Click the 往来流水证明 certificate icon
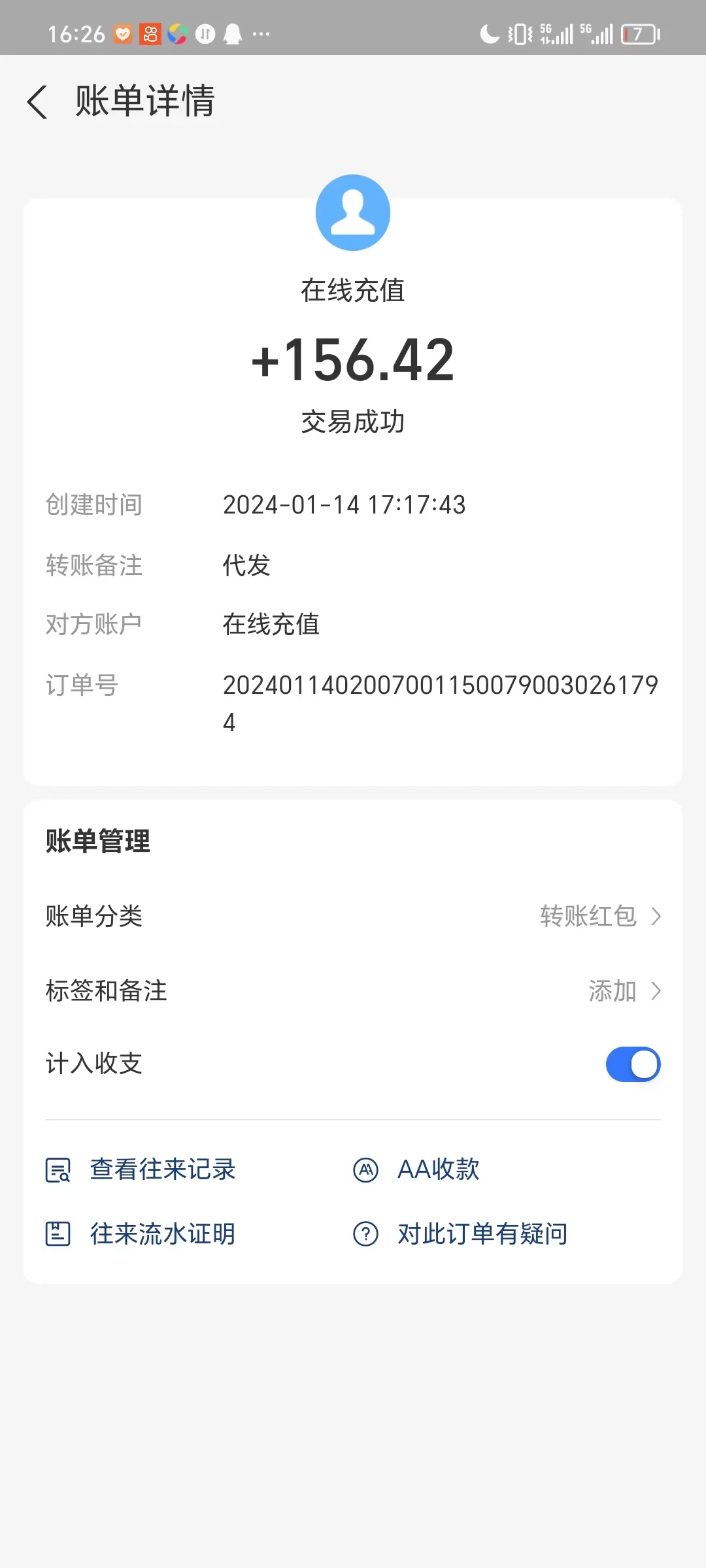This screenshot has width=706, height=1568. point(58,1233)
